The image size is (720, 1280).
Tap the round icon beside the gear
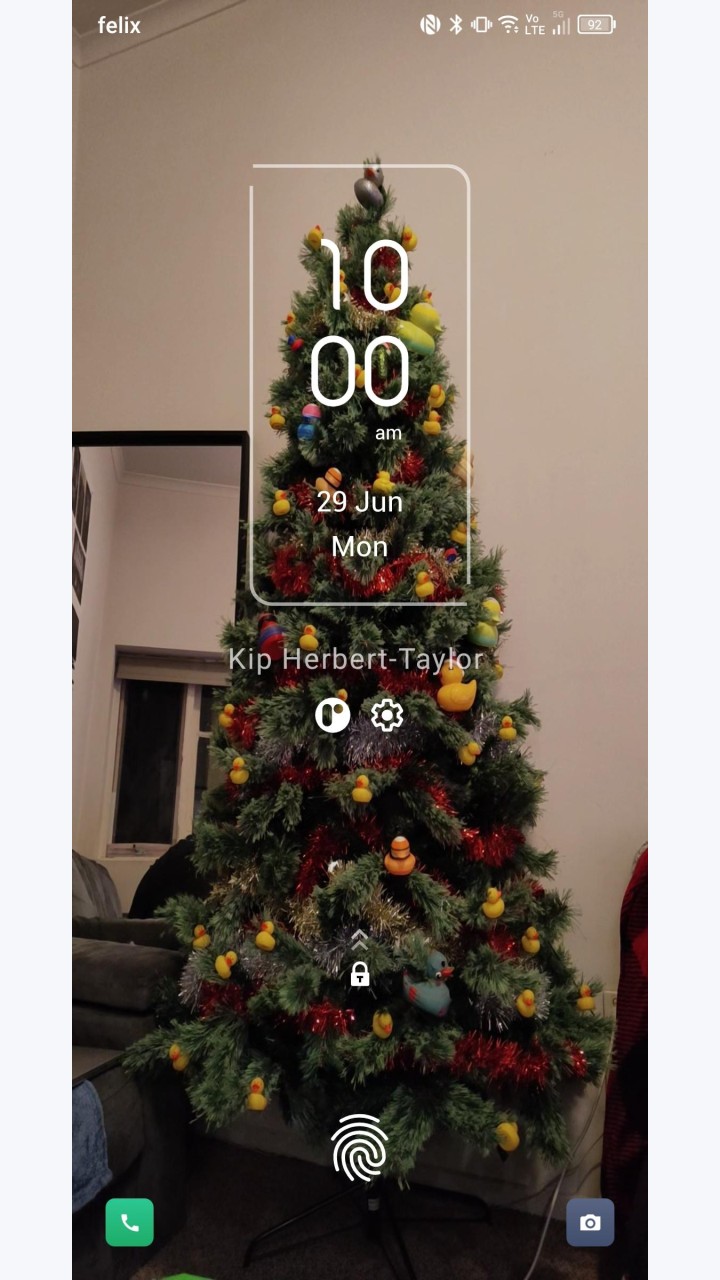click(333, 715)
